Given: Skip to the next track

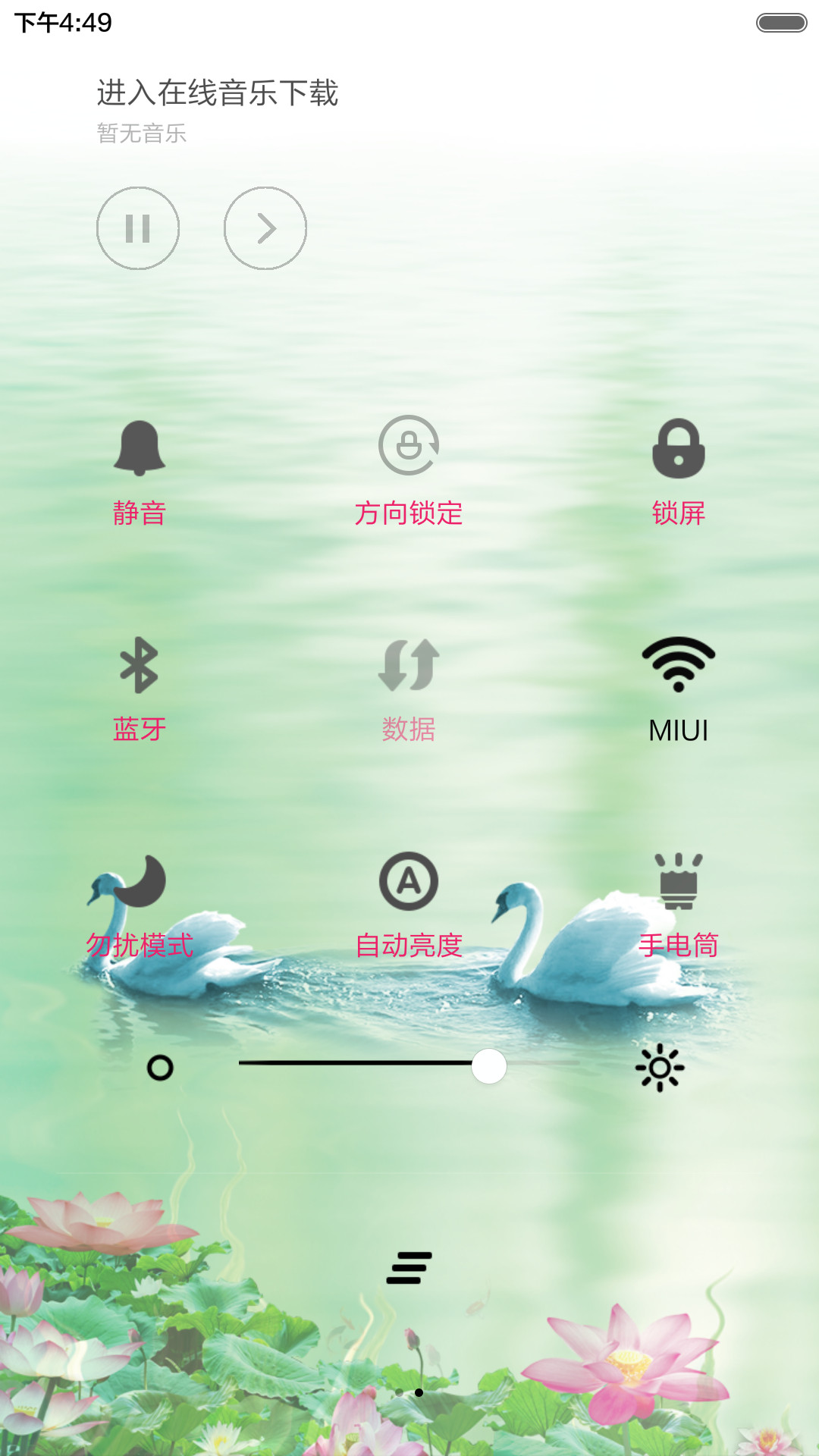Looking at the screenshot, I should click(x=265, y=228).
